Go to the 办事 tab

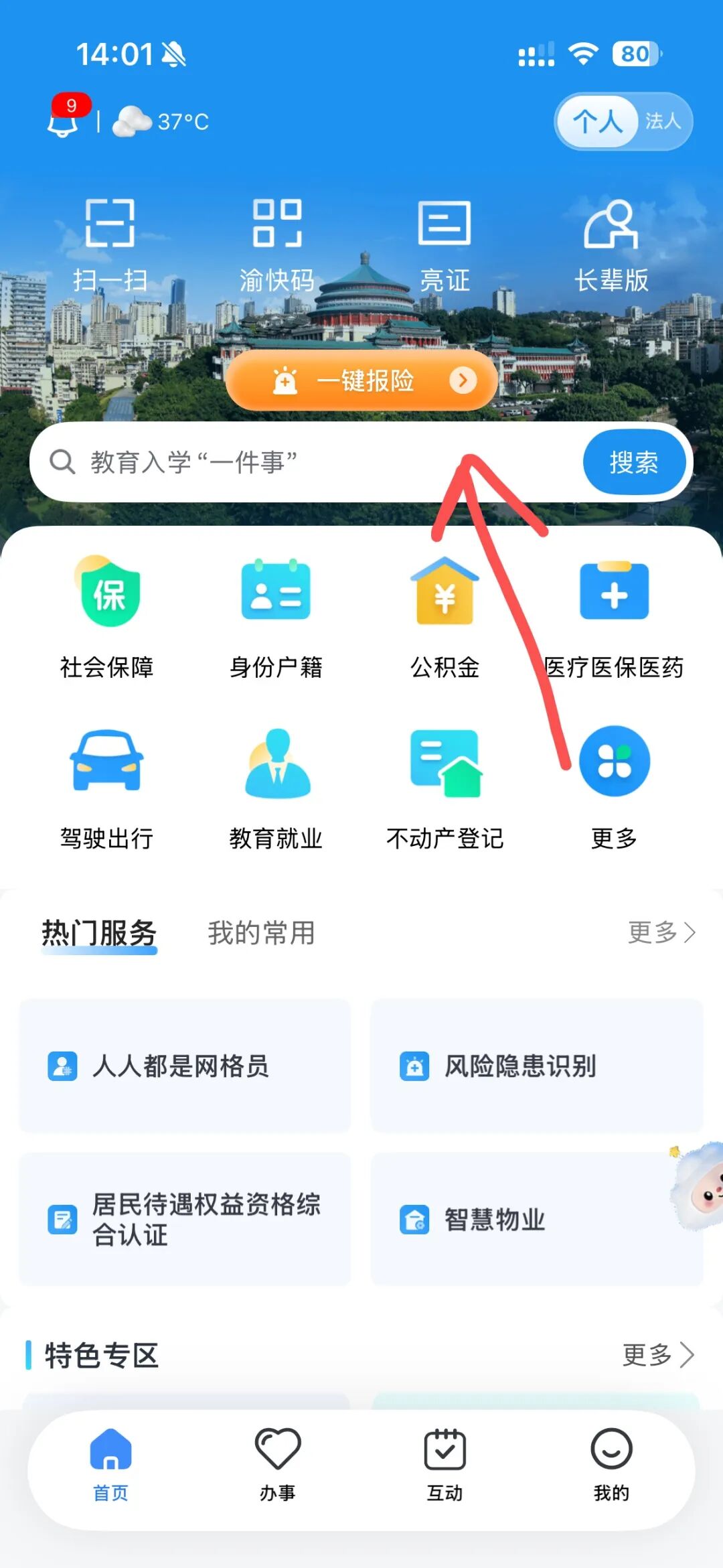coord(277,1465)
